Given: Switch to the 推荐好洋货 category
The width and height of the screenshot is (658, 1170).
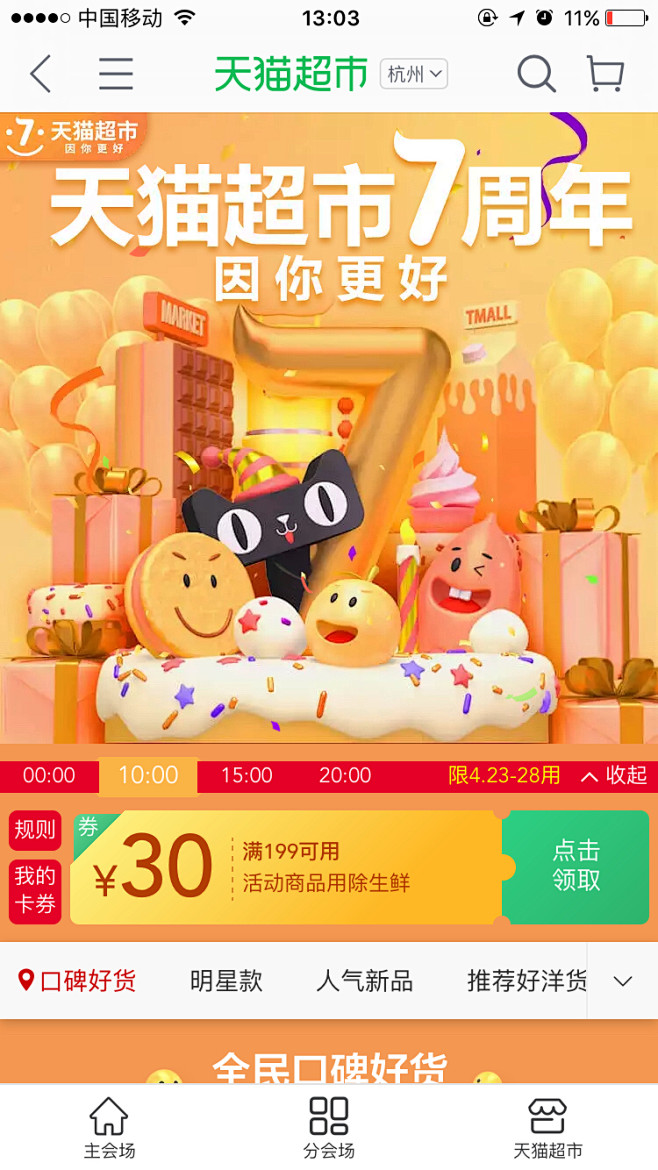Looking at the screenshot, I should click(x=526, y=981).
